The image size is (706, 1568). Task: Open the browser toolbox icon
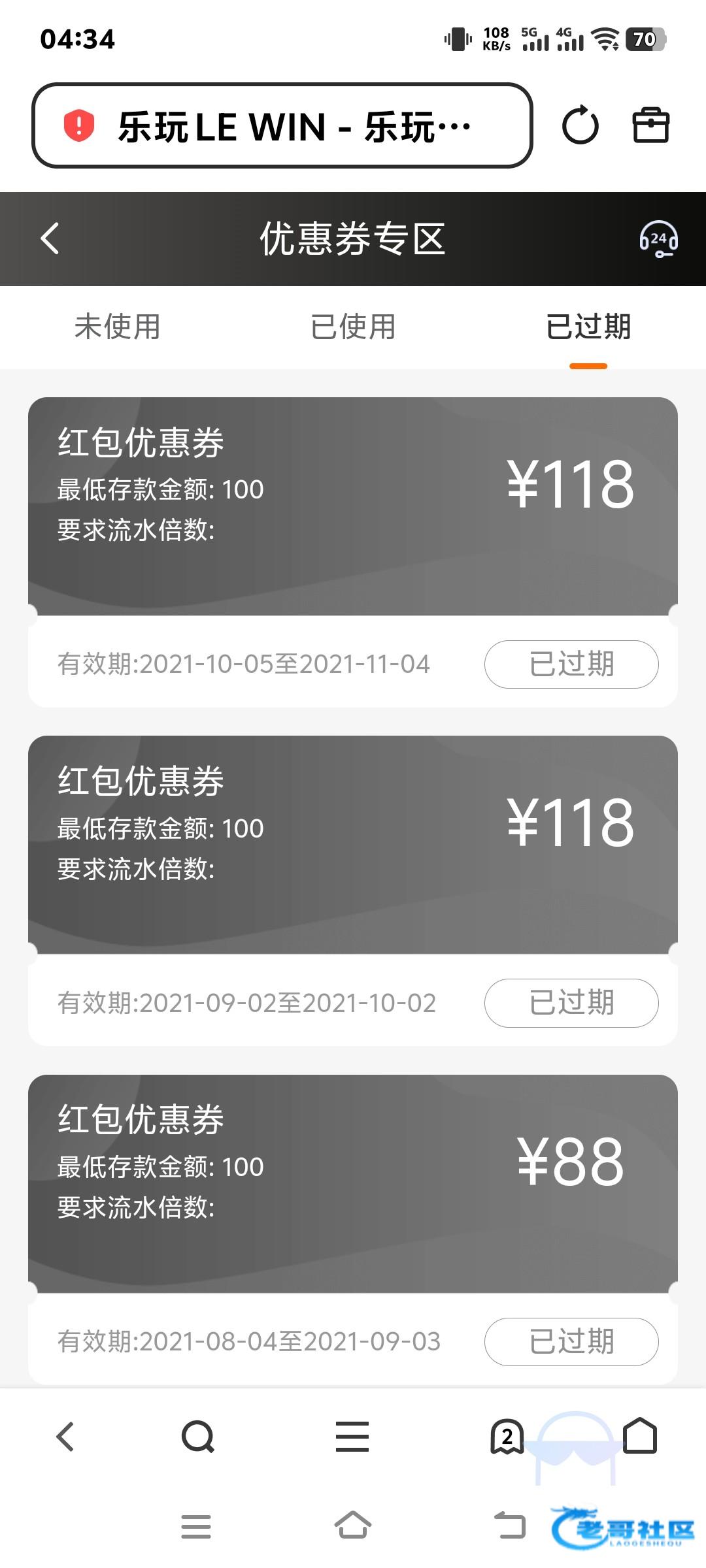(x=651, y=125)
